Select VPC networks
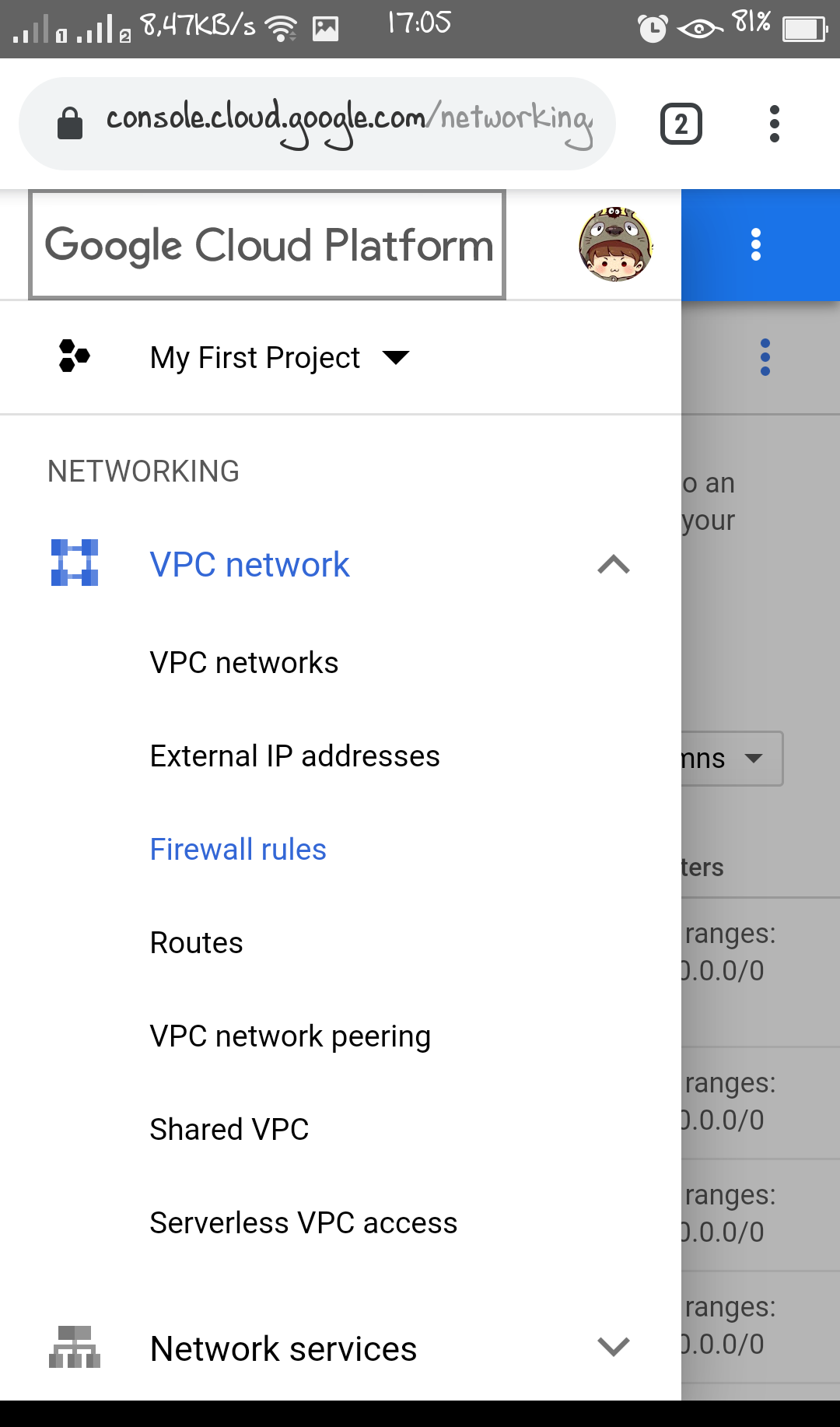The width and height of the screenshot is (840, 1427). pyautogui.click(x=244, y=662)
